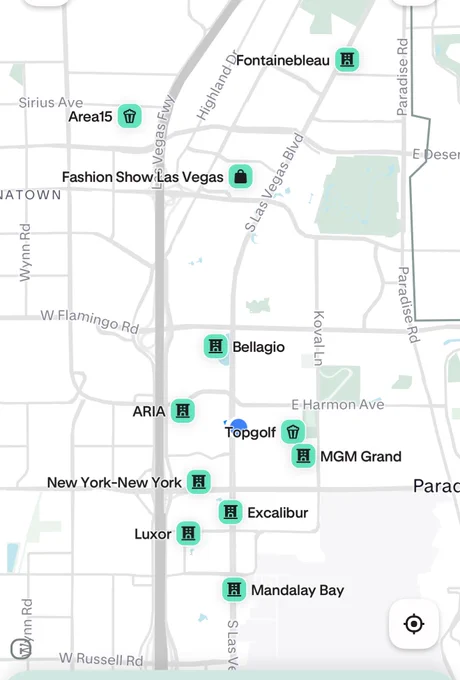
Task: Pick the New York-New York marker
Action: [199, 482]
